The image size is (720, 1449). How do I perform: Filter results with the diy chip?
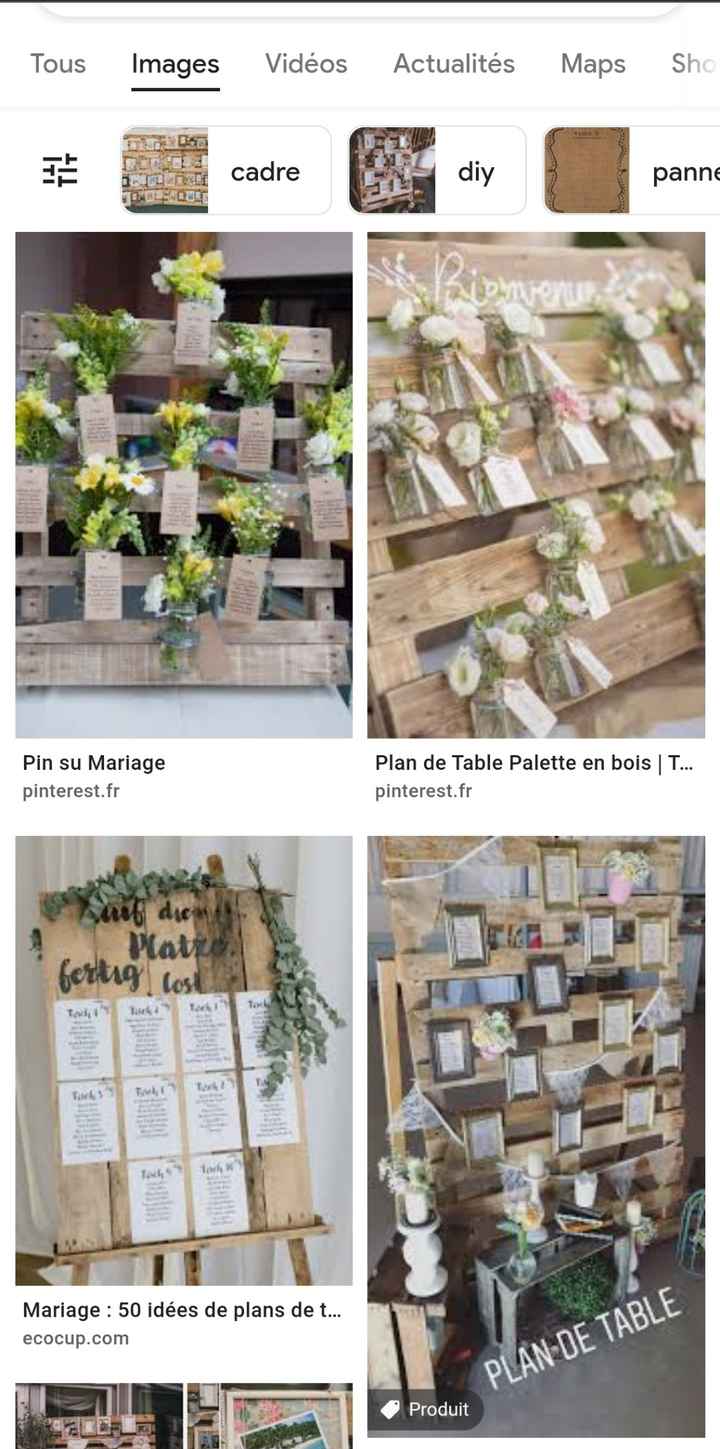click(437, 171)
